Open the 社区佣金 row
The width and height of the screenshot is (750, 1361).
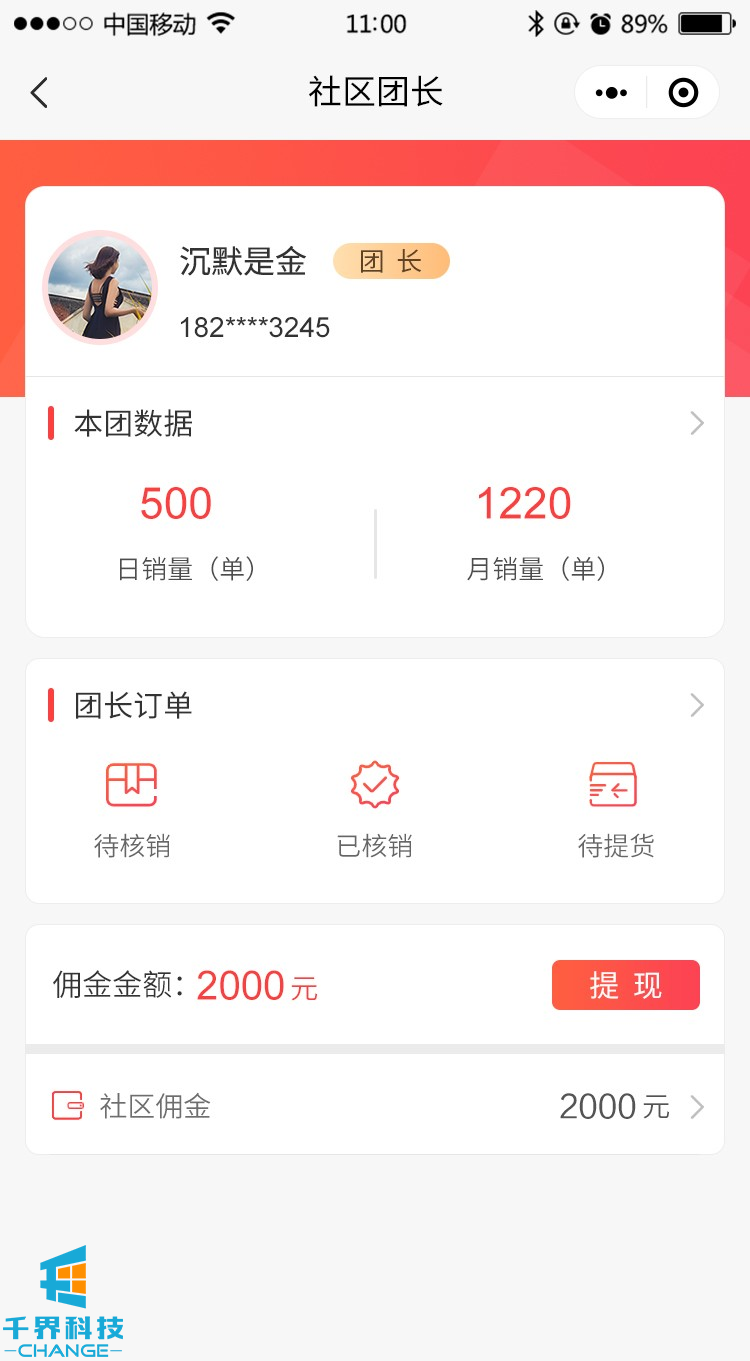375,1106
